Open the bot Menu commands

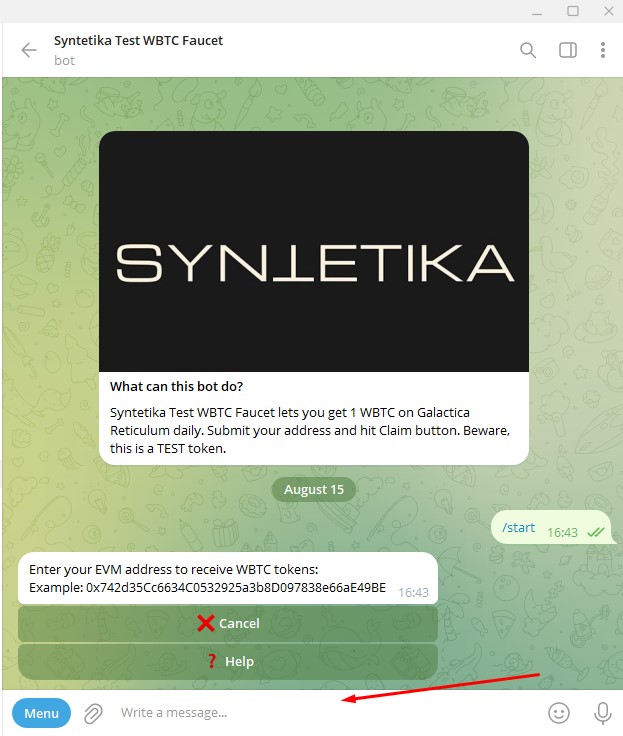coord(41,713)
